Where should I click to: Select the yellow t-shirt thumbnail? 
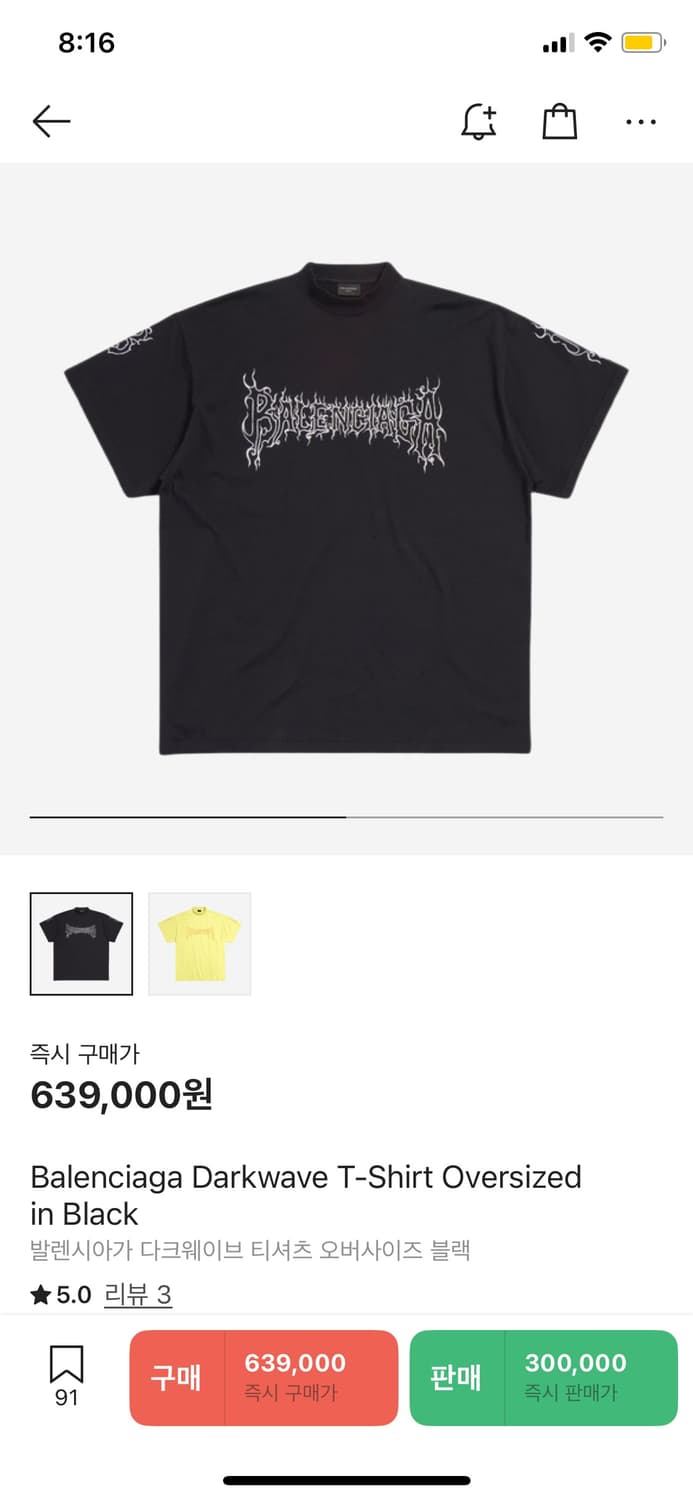pyautogui.click(x=200, y=943)
